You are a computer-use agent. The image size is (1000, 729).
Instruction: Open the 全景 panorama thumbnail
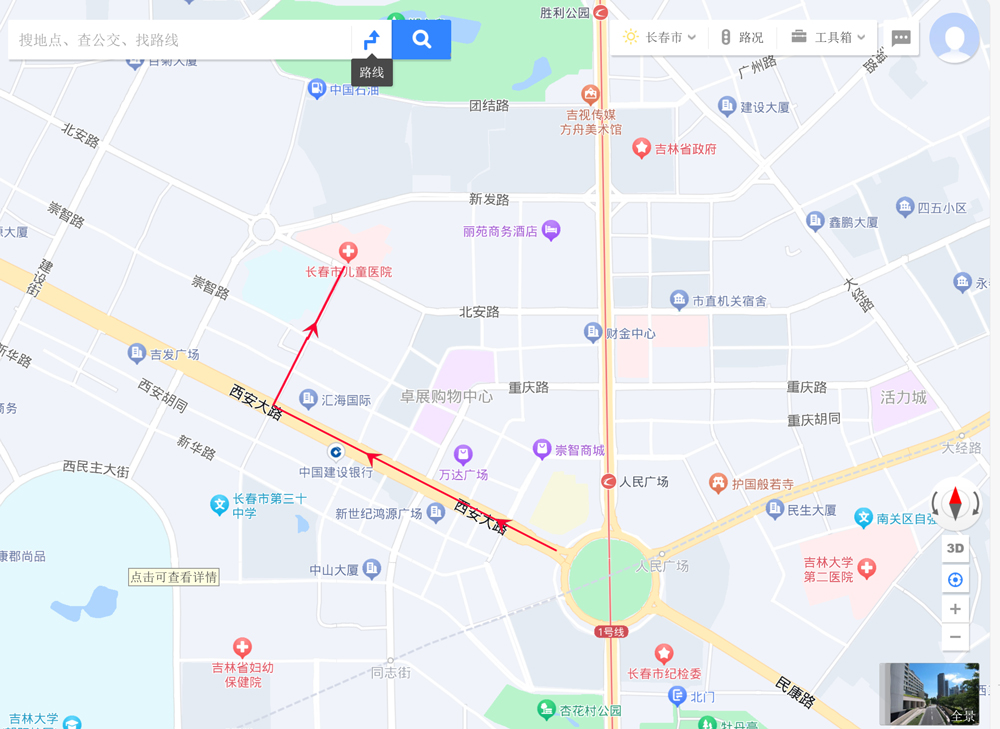[929, 693]
